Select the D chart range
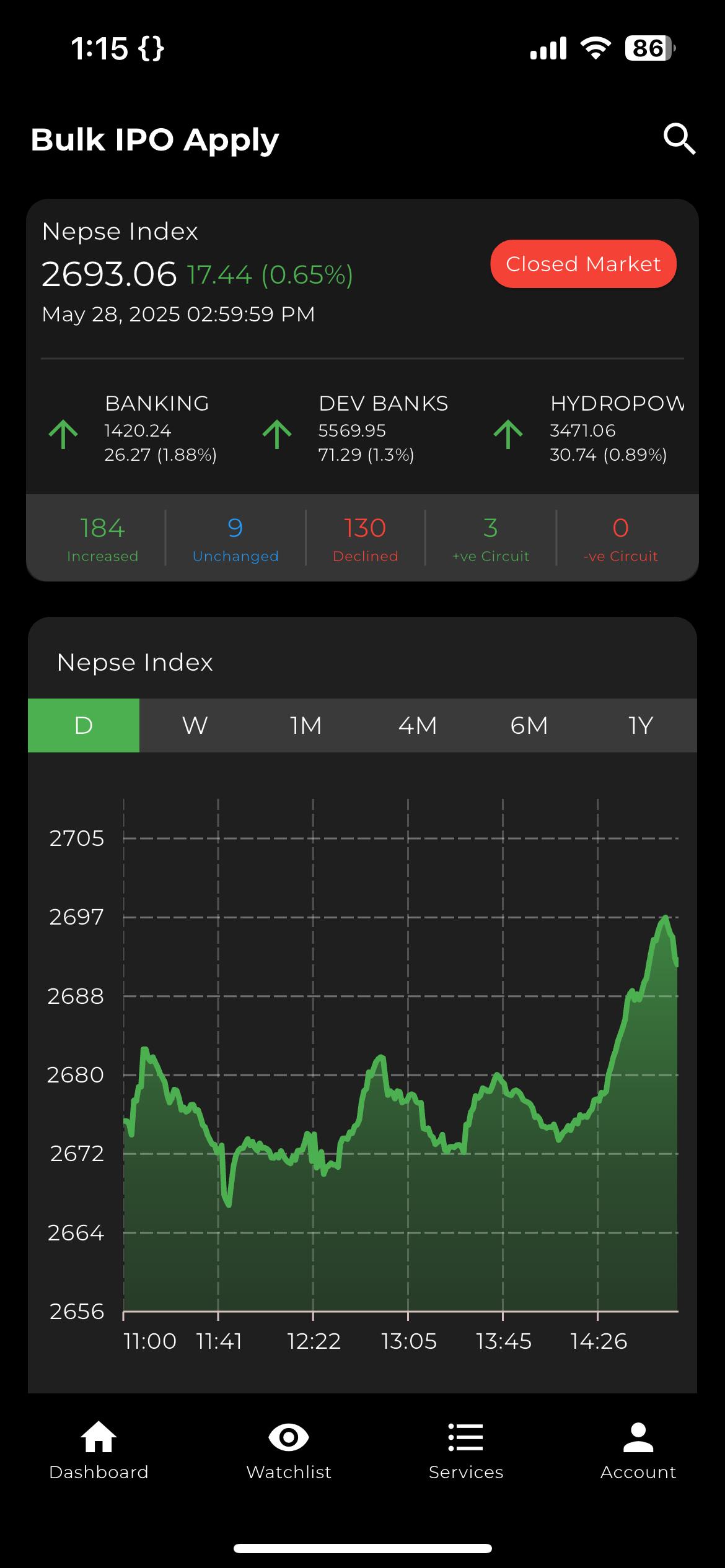 84,725
